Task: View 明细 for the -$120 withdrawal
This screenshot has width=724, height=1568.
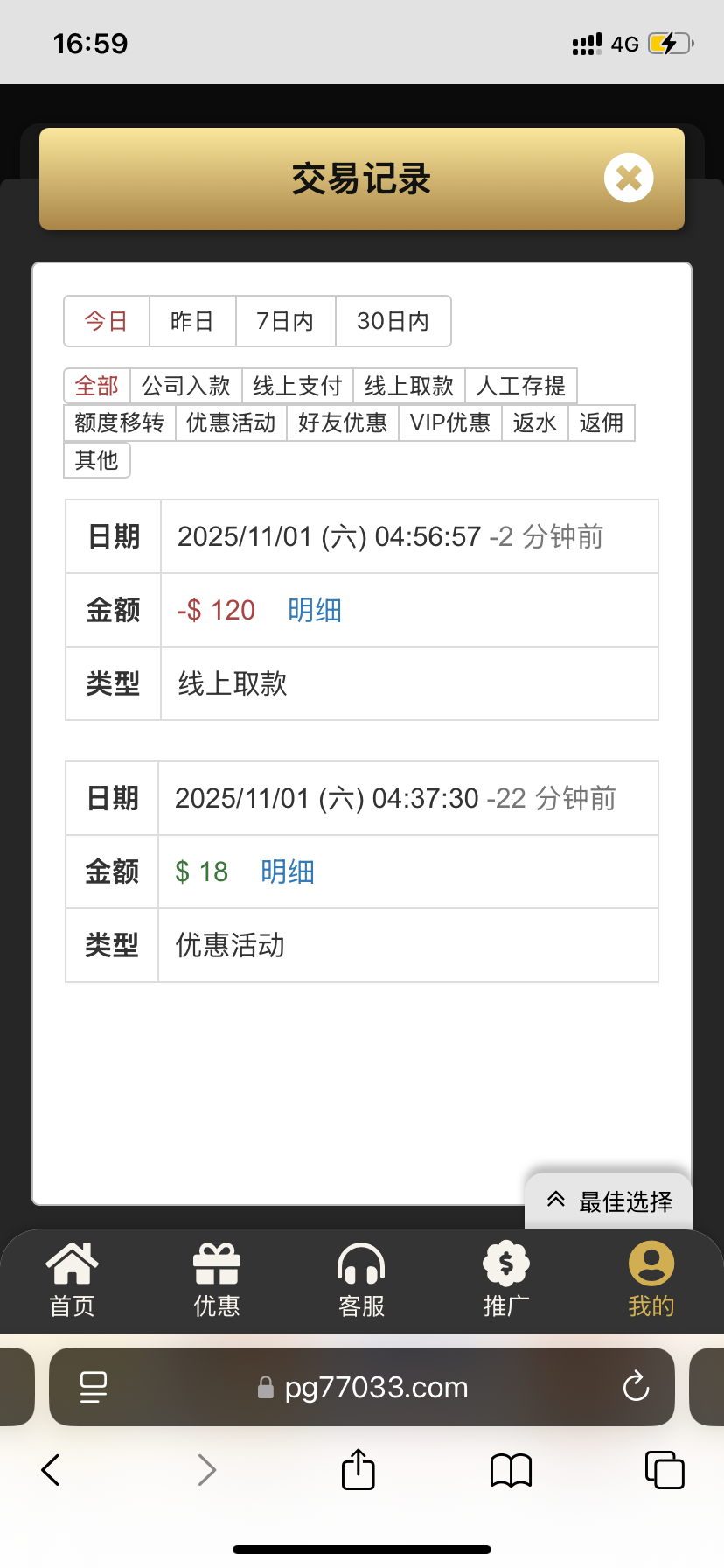Action: [315, 610]
